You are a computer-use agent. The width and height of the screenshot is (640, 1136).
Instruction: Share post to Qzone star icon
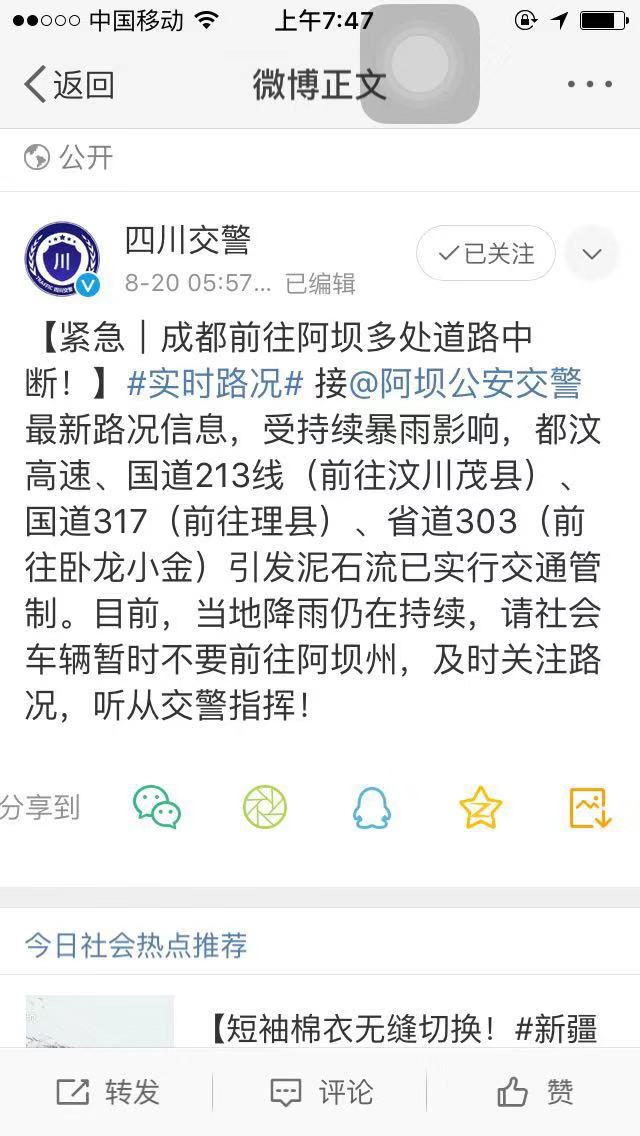pyautogui.click(x=480, y=807)
